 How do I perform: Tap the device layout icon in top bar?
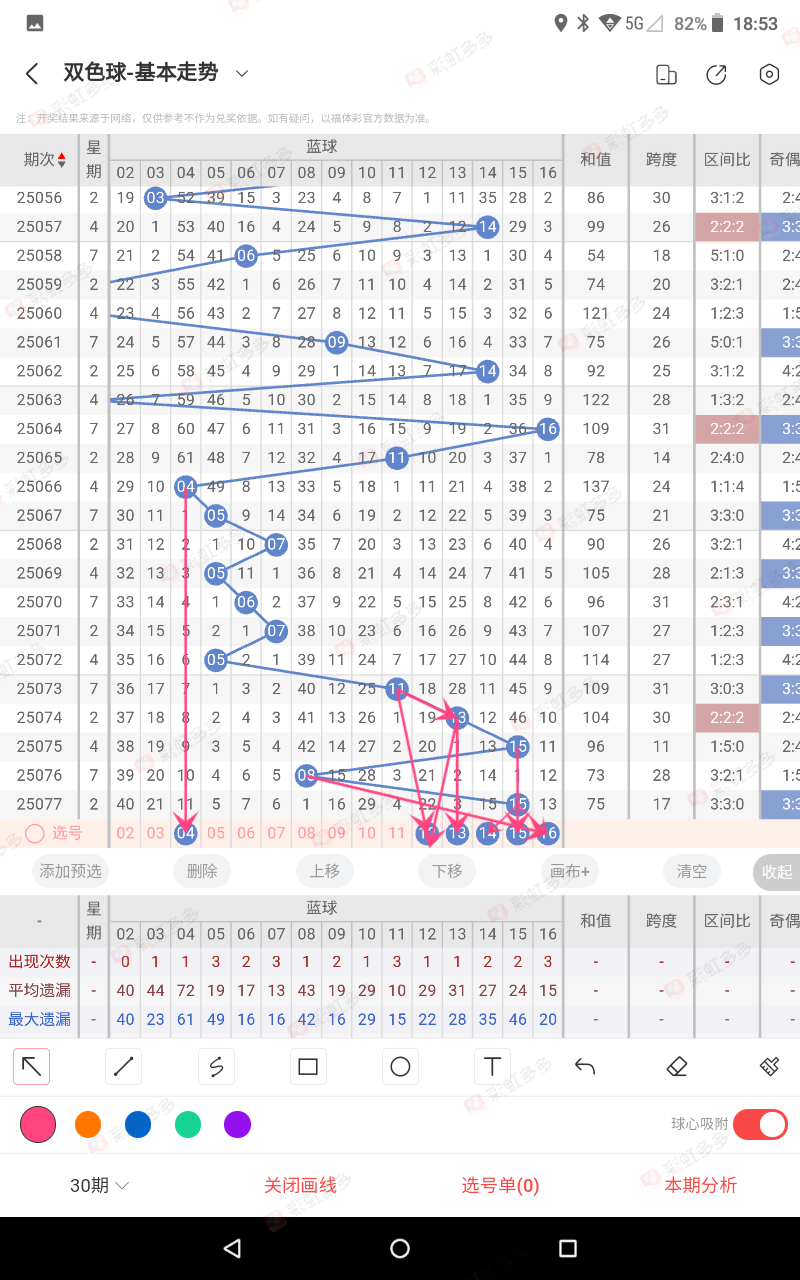tap(665, 74)
